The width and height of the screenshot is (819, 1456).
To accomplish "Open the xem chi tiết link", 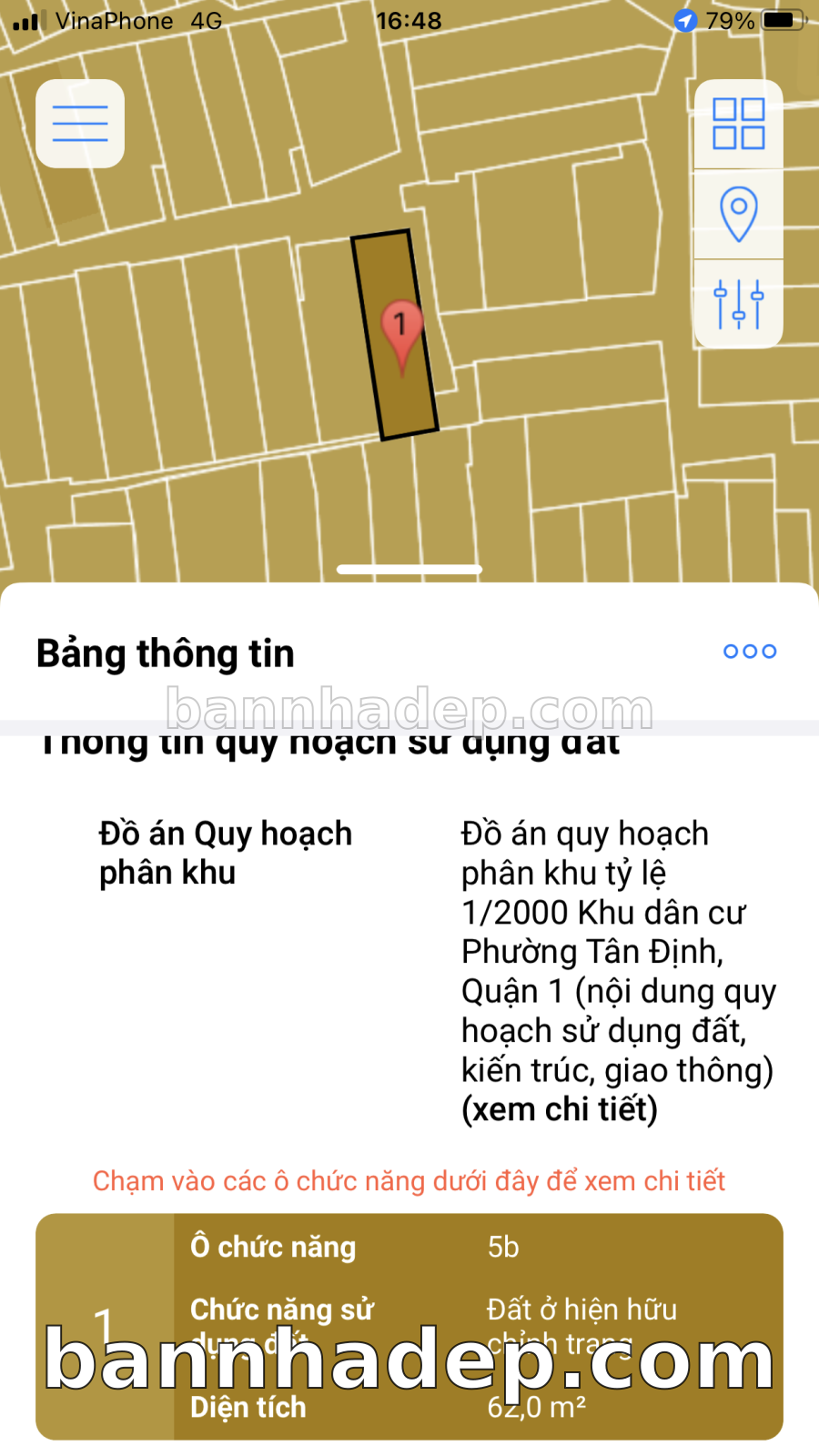I will click(x=559, y=1109).
